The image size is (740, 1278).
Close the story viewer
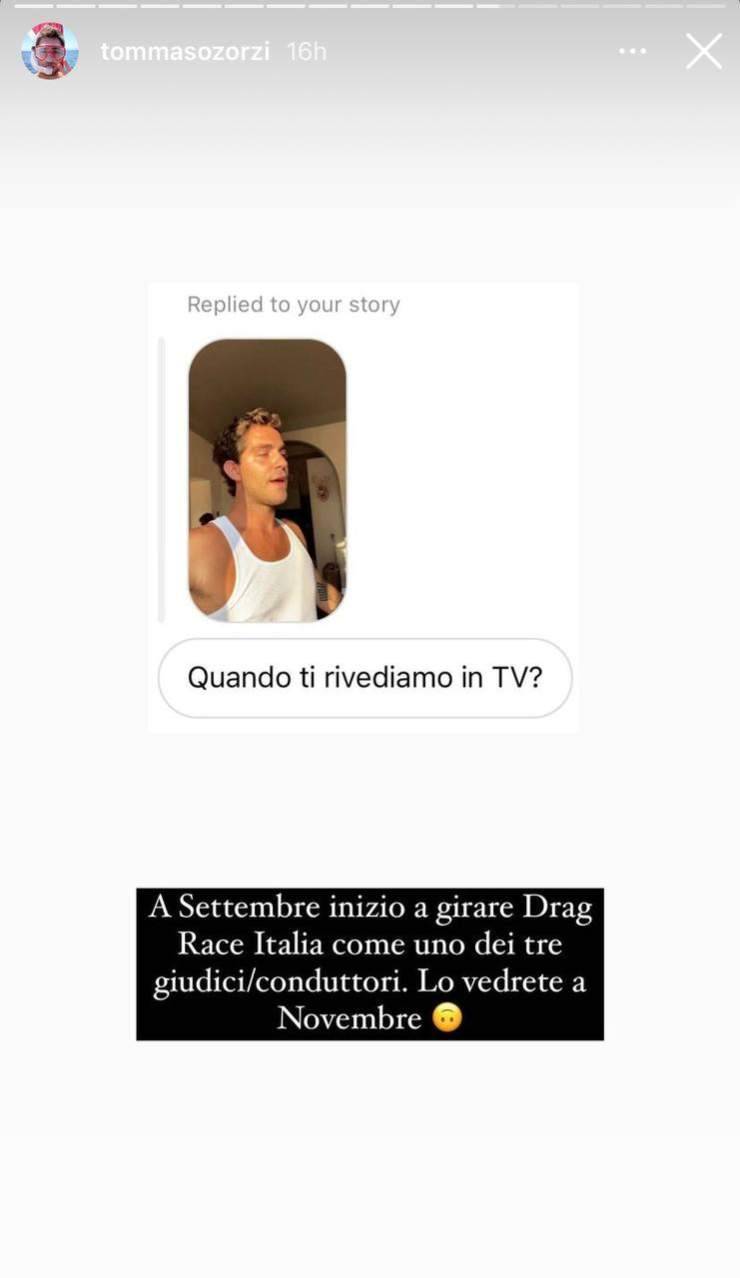704,51
